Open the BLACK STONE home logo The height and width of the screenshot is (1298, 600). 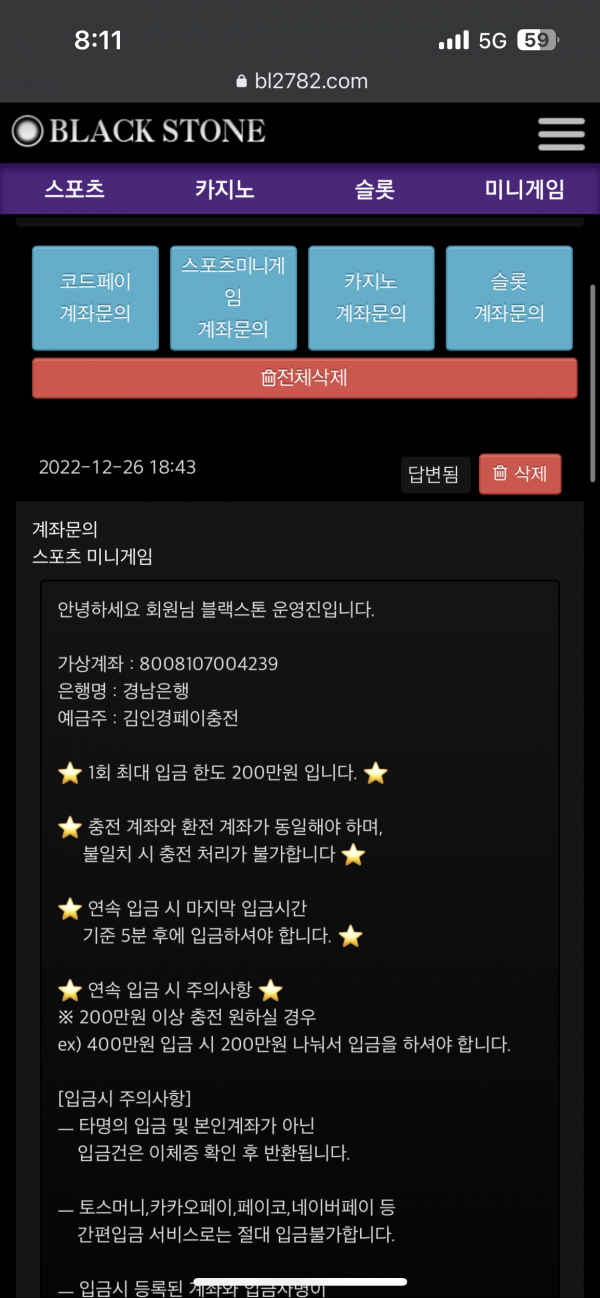[x=139, y=131]
